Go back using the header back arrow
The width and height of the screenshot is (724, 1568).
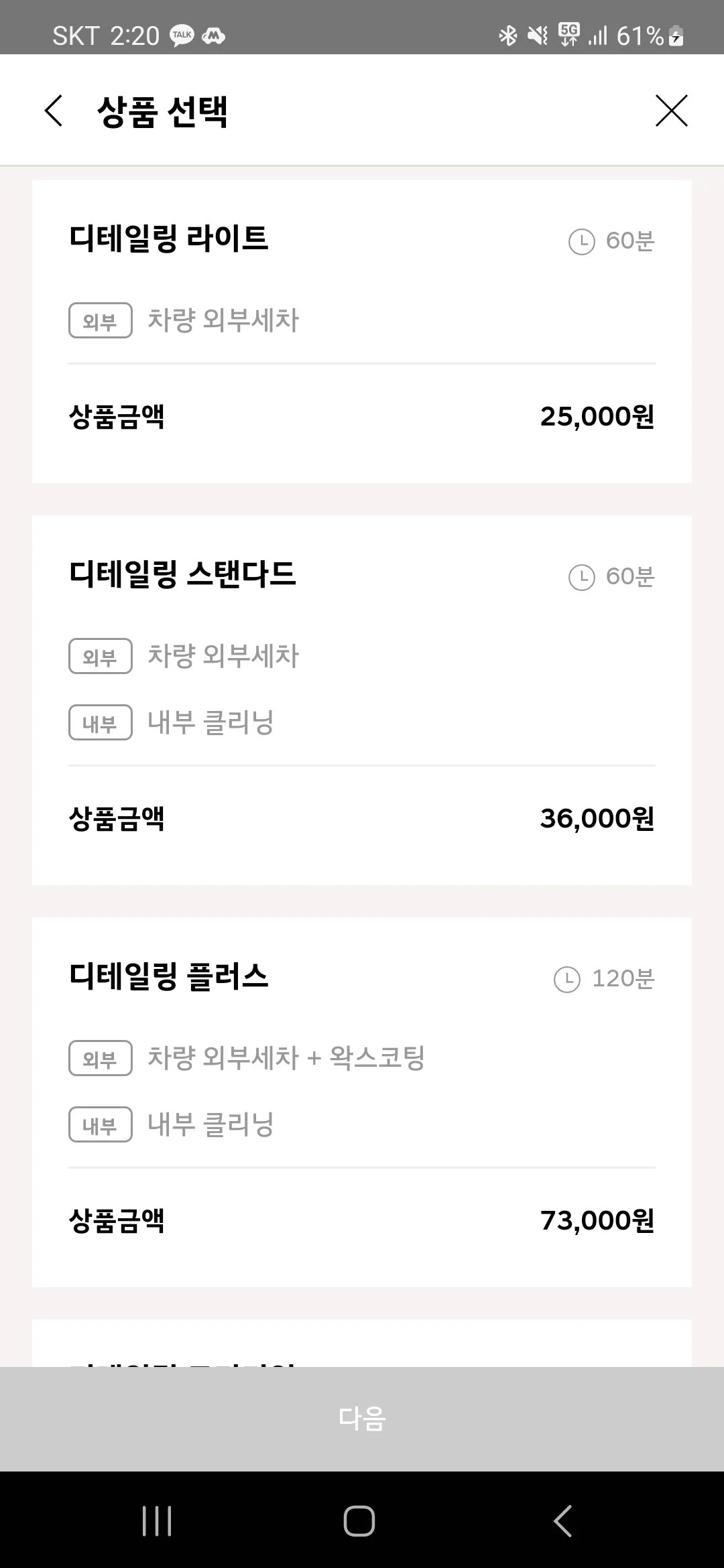(54, 111)
